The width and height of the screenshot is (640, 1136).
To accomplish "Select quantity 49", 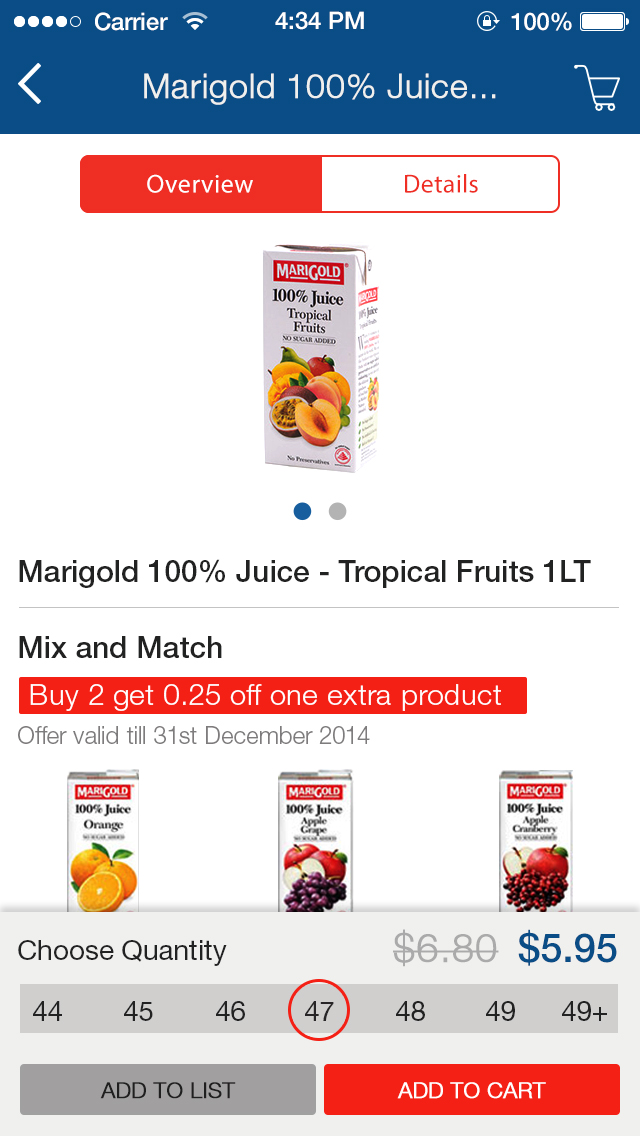I will point(501,1011).
